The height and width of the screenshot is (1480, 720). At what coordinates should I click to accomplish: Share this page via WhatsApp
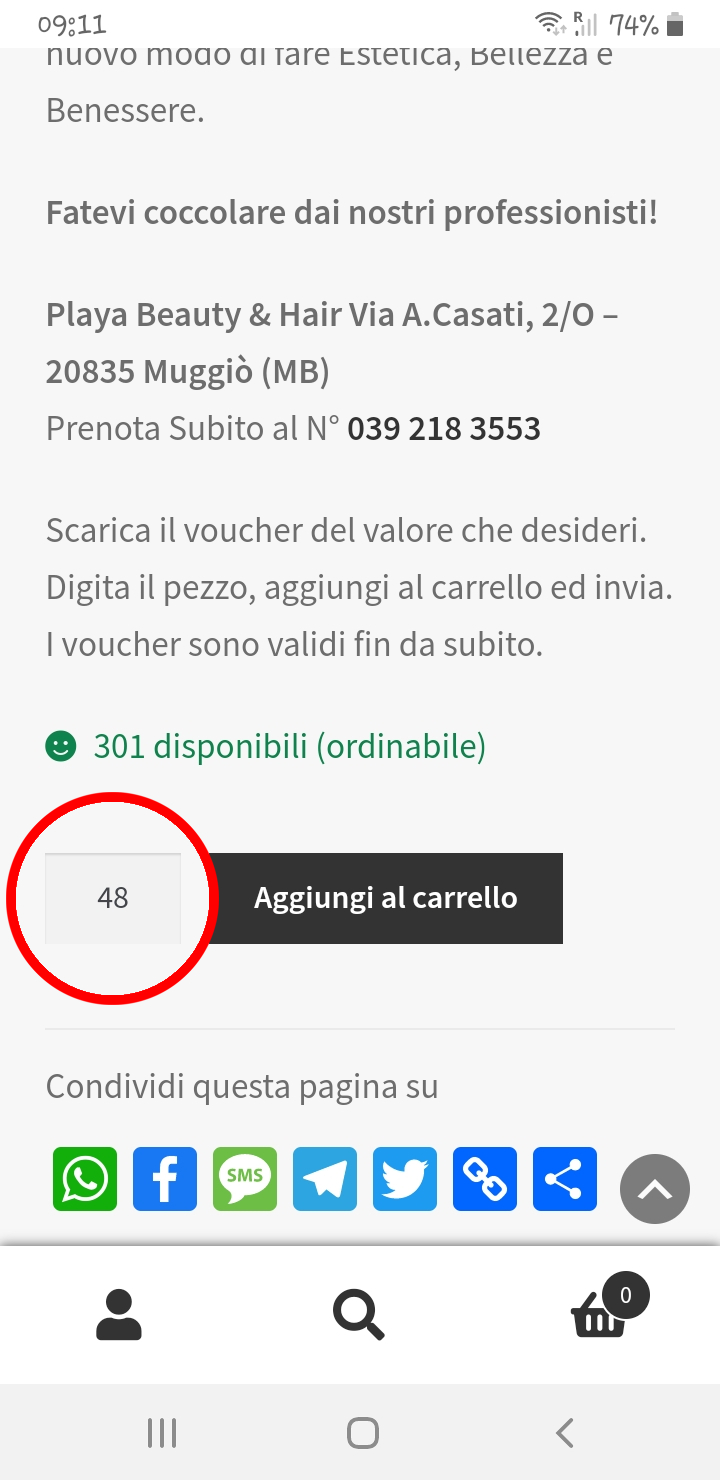[85, 1179]
